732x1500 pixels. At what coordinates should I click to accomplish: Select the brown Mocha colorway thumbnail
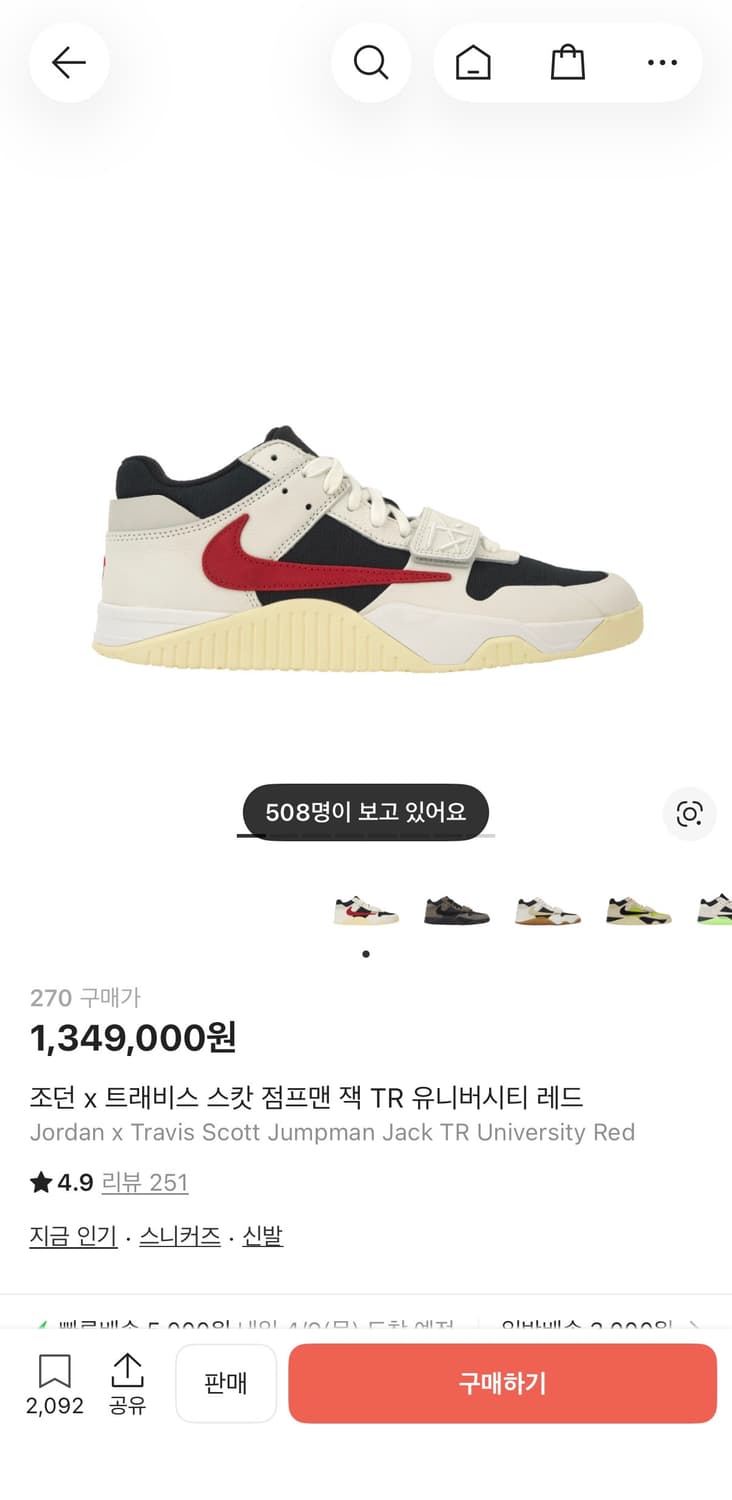[x=457, y=911]
